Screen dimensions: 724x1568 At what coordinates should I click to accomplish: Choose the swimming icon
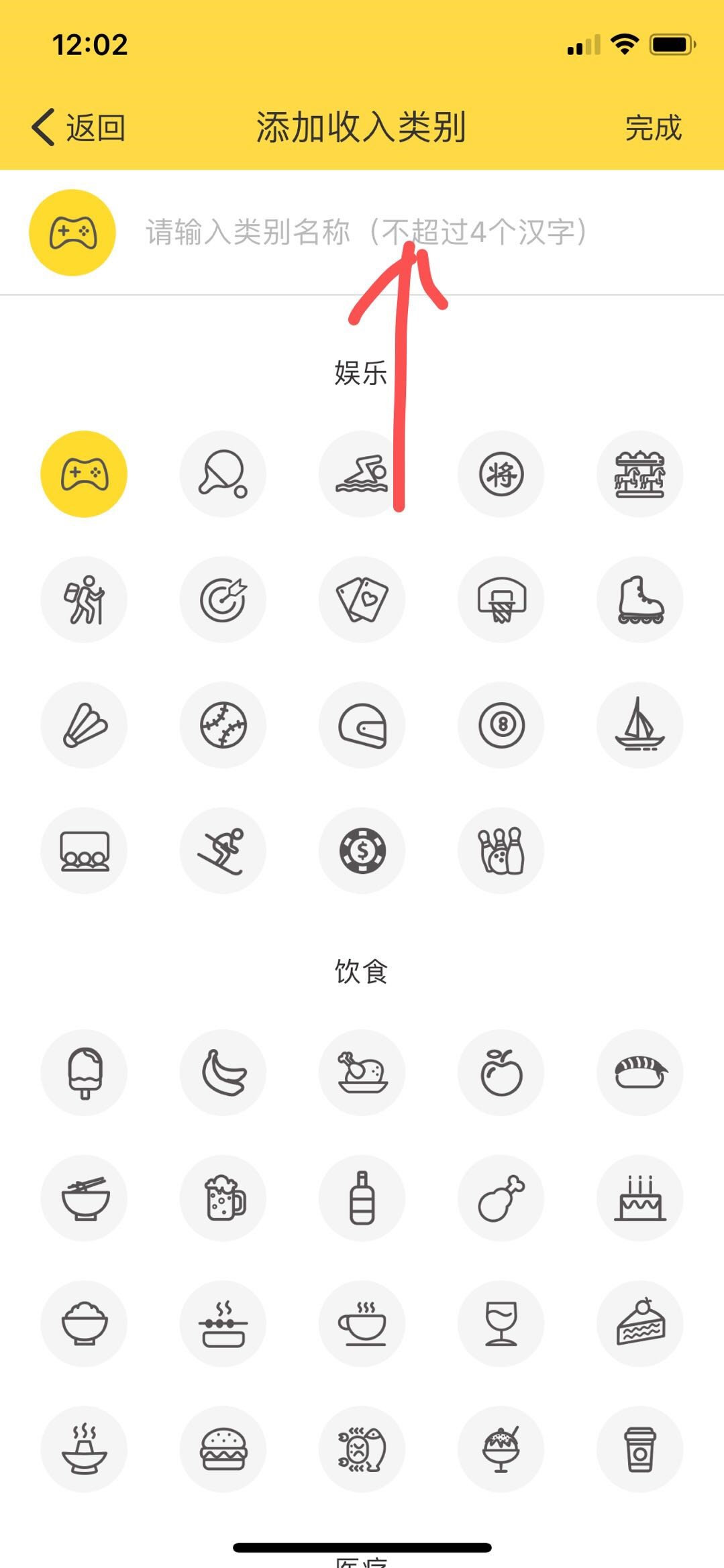[362, 473]
